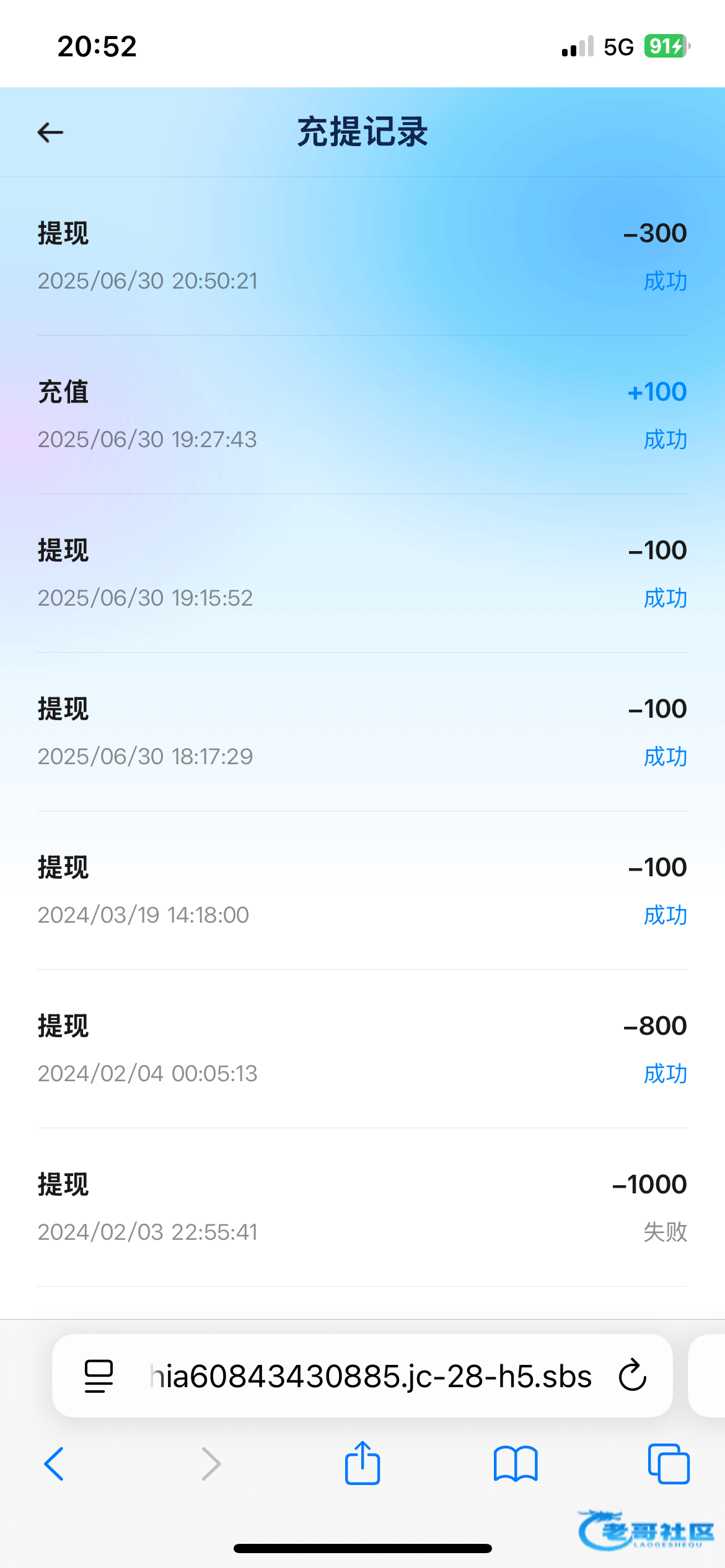Image resolution: width=725 pixels, height=1568 pixels.
Task: Share this page via the share icon
Action: tap(362, 1462)
